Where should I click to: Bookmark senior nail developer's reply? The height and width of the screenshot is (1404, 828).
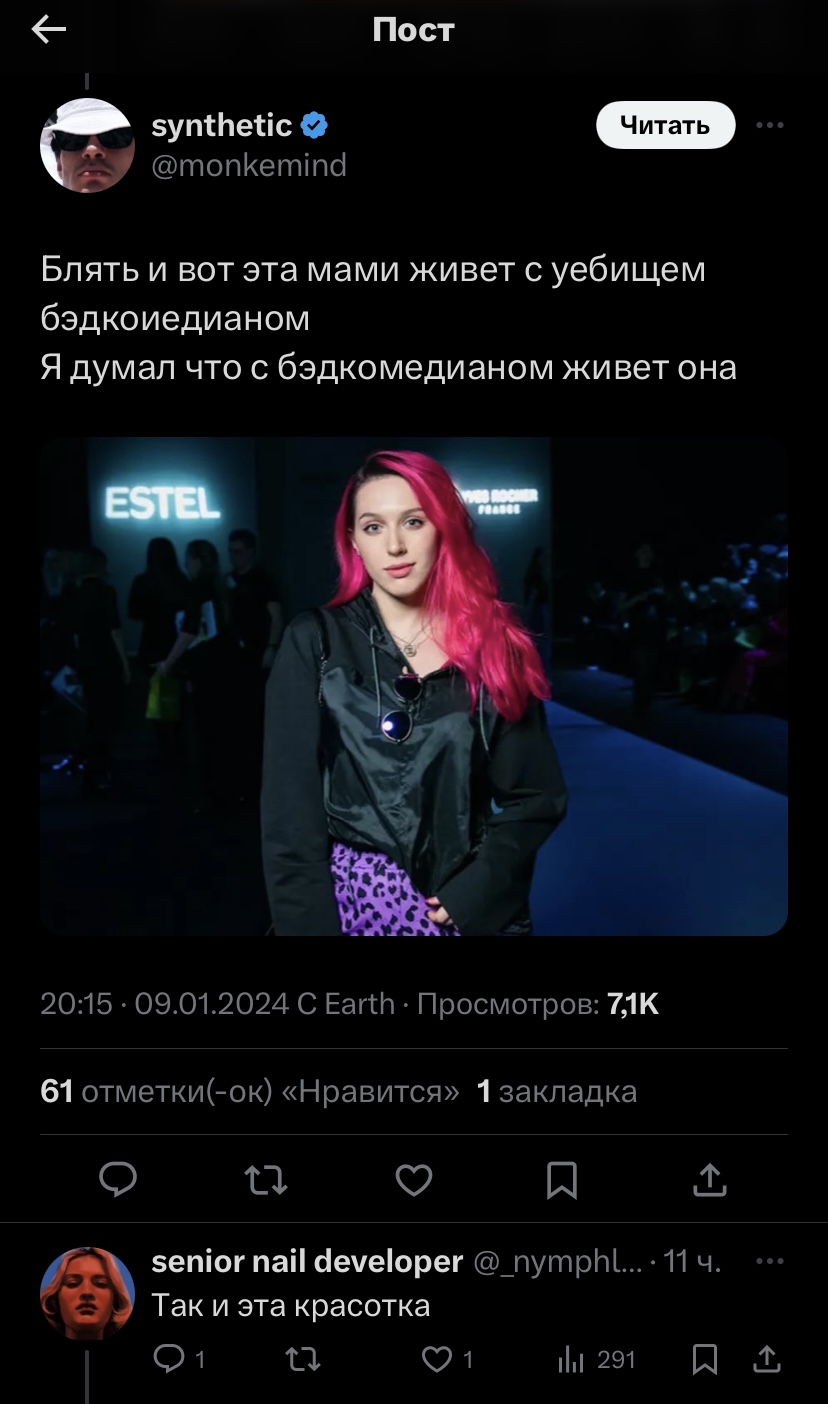[x=705, y=1359]
